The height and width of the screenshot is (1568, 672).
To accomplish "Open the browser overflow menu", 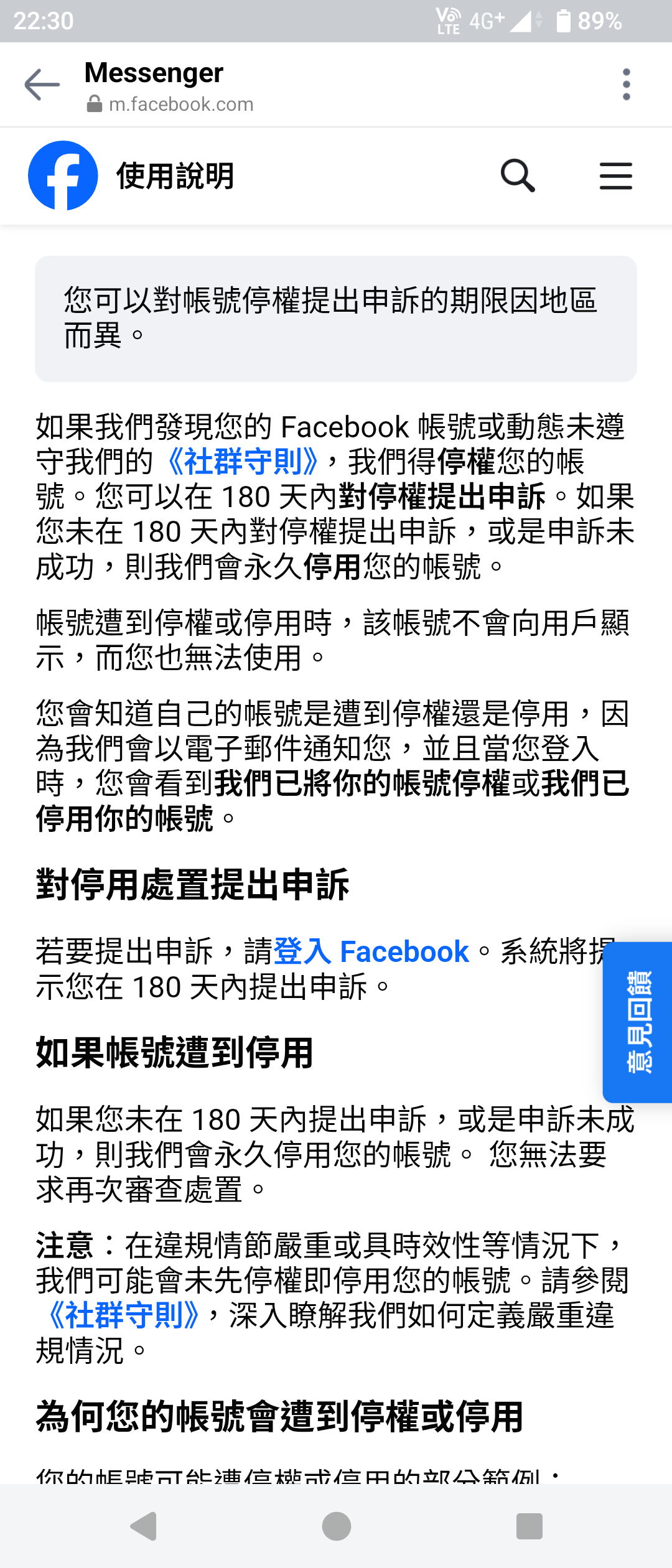I will [626, 85].
